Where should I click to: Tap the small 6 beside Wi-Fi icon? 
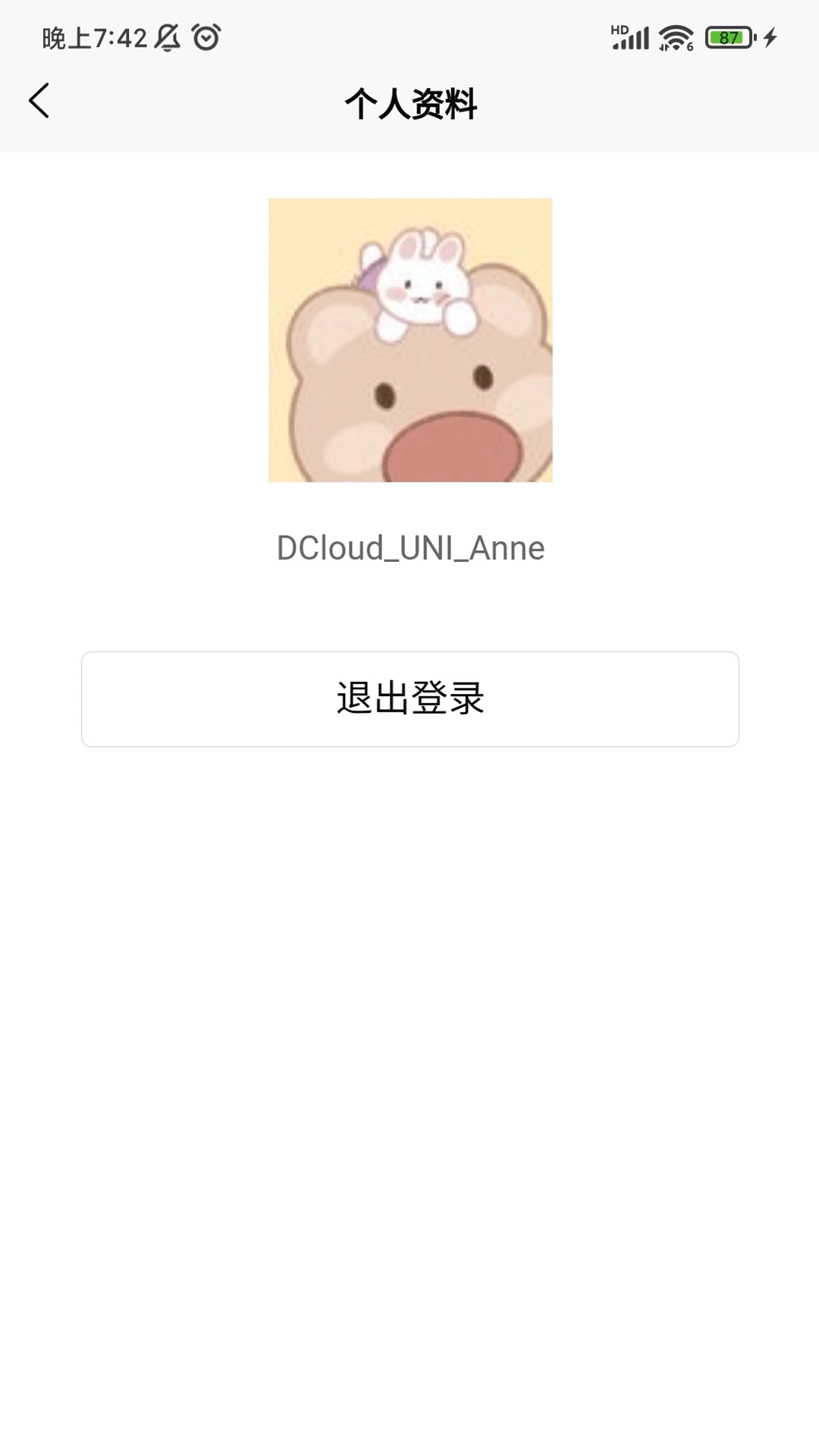[692, 45]
